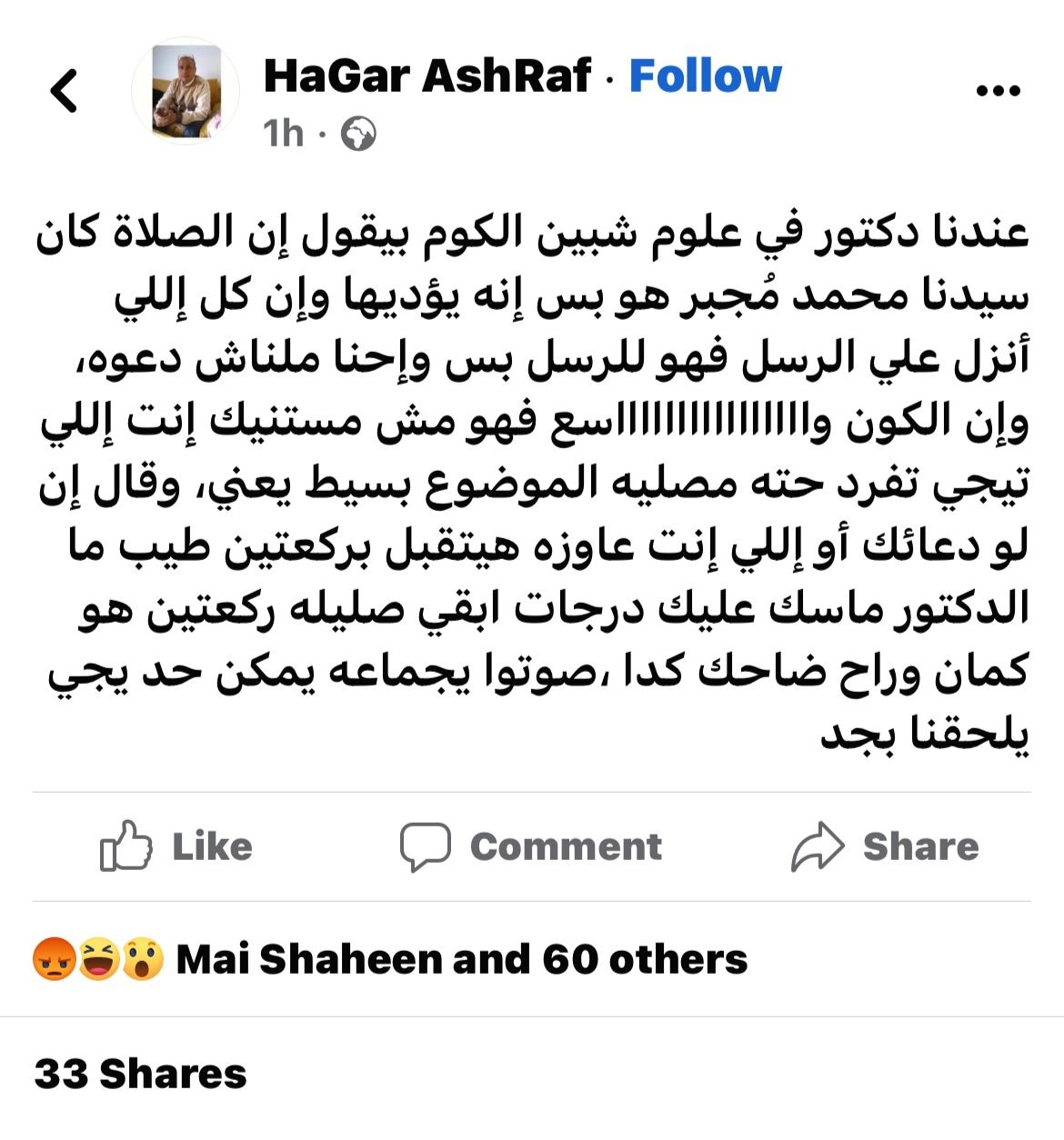The height and width of the screenshot is (1140, 1064).
Task: View reactions from Mai Shaheen and 60 others
Action: click(391, 959)
